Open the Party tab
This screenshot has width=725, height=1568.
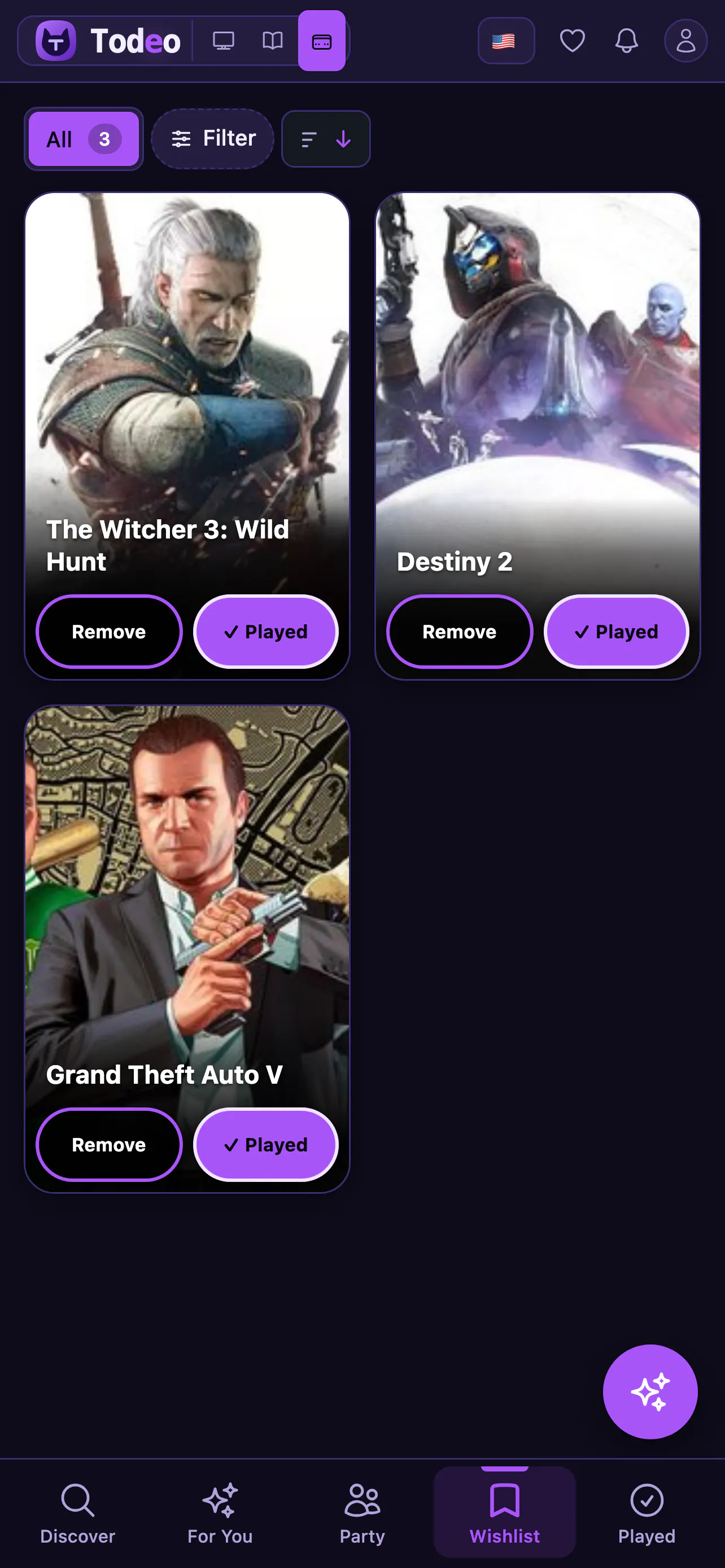(x=362, y=1513)
